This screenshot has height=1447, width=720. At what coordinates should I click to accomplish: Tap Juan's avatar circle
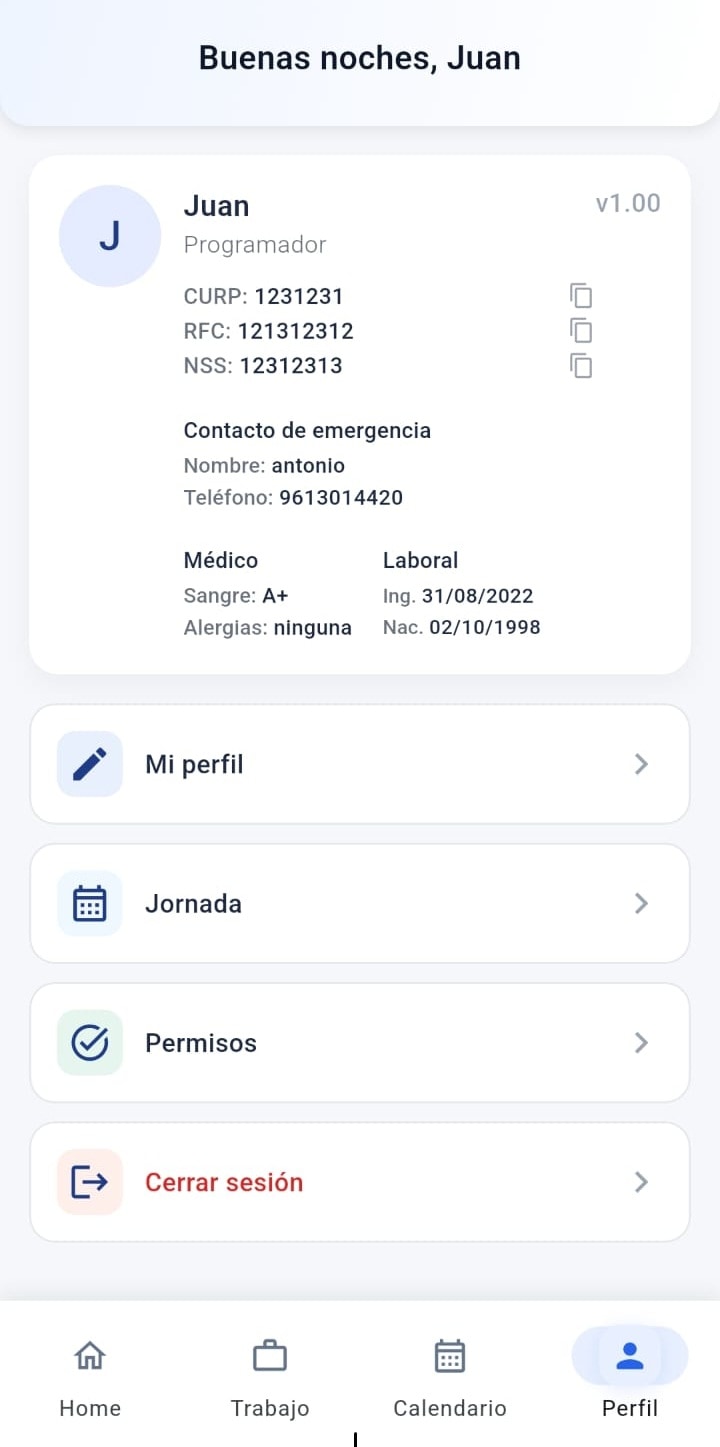(x=110, y=235)
